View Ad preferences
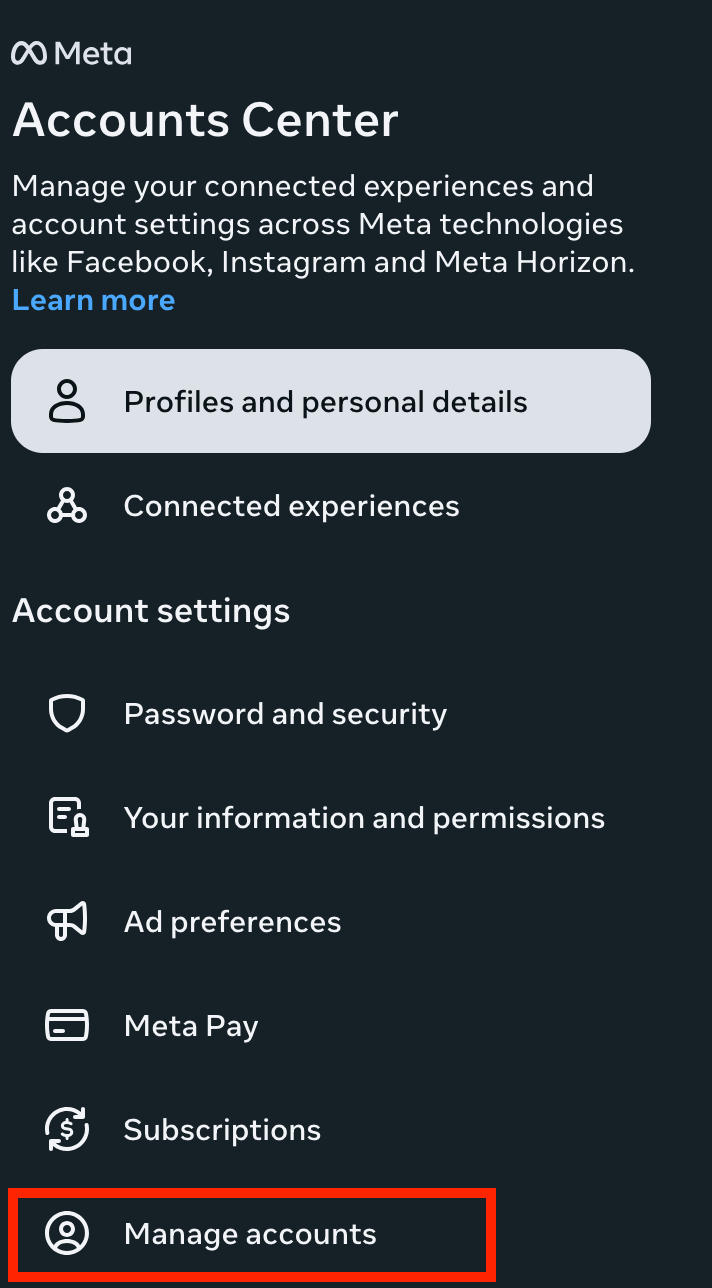This screenshot has width=712, height=1288. click(x=232, y=922)
